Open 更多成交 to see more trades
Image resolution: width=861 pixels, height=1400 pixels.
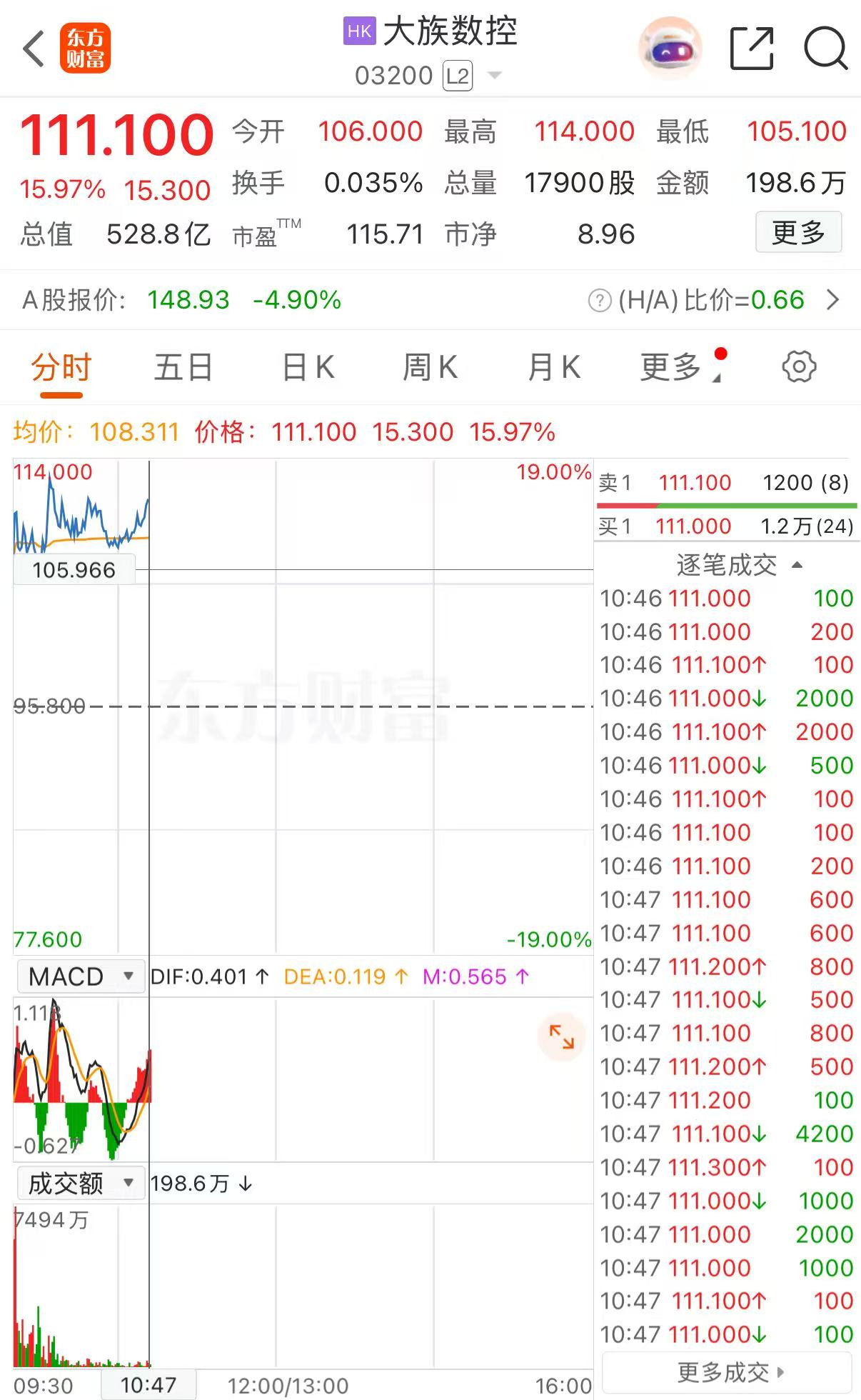728,1372
